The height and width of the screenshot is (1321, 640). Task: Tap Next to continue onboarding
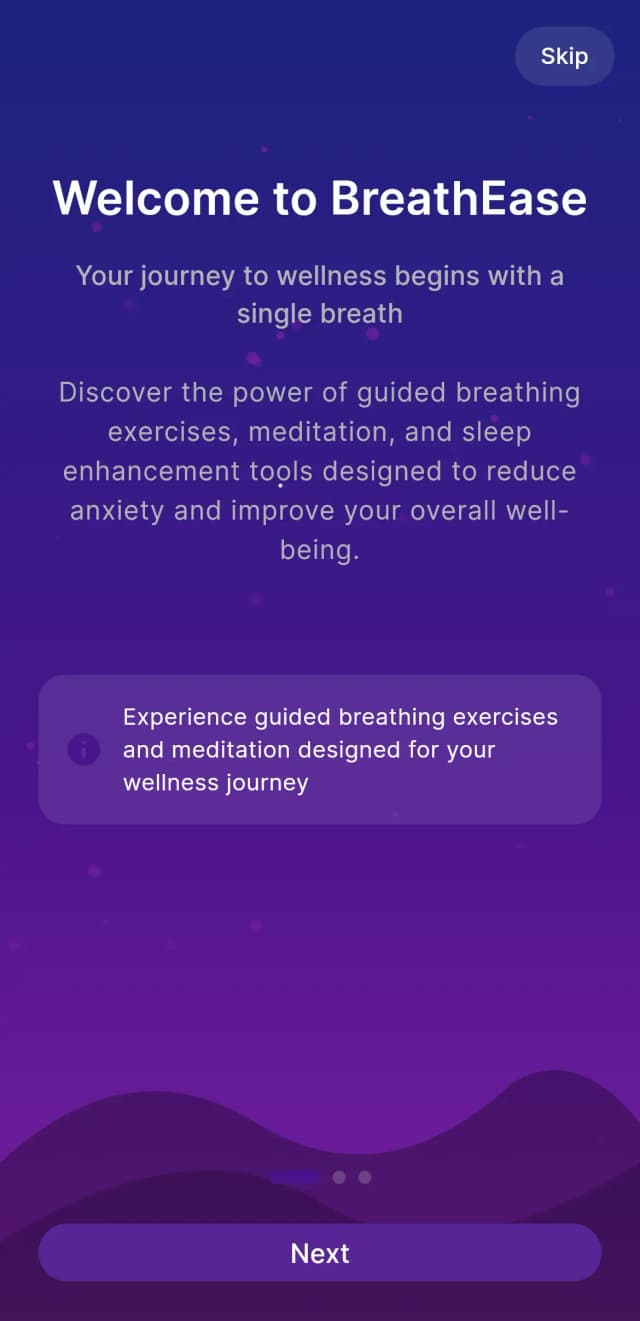[x=320, y=1253]
